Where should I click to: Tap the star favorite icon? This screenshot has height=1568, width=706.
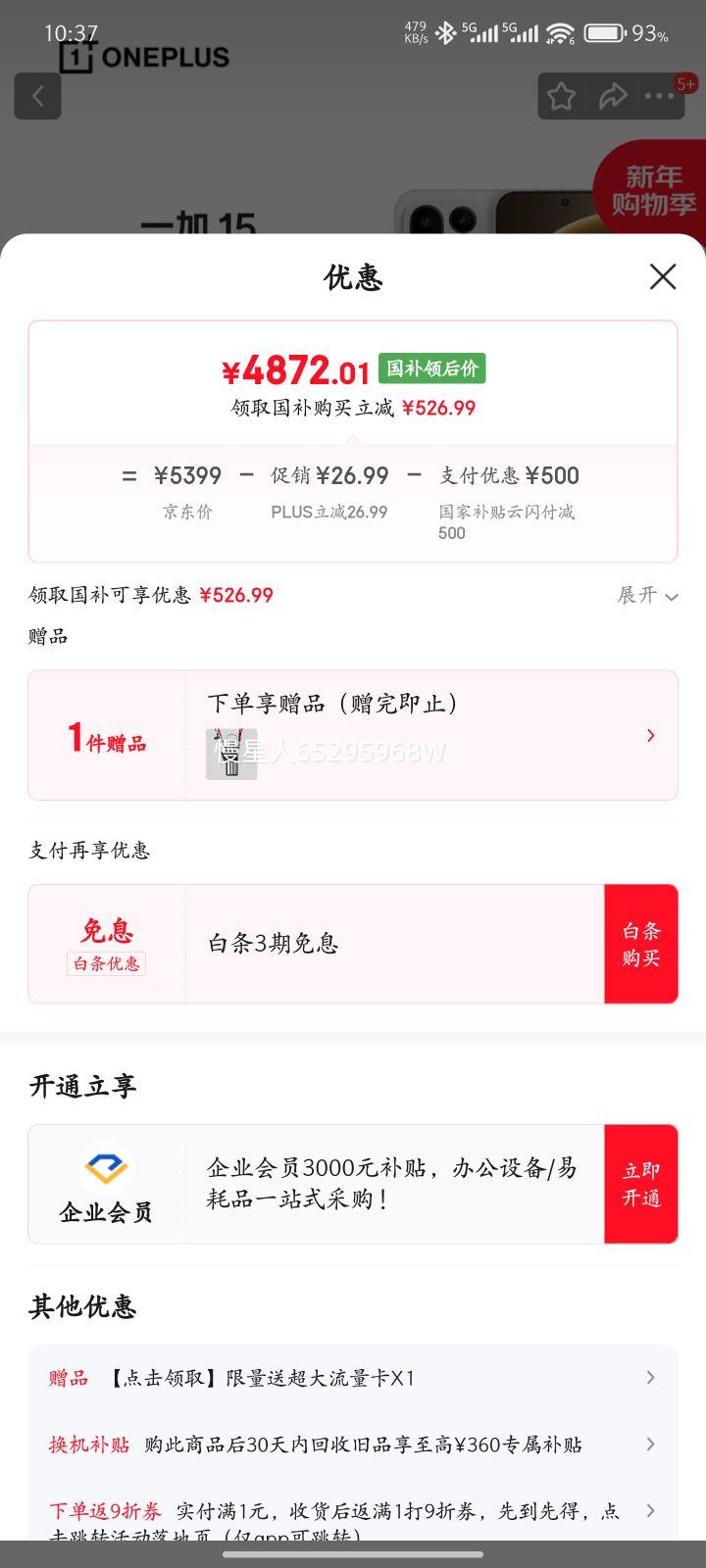tap(561, 95)
